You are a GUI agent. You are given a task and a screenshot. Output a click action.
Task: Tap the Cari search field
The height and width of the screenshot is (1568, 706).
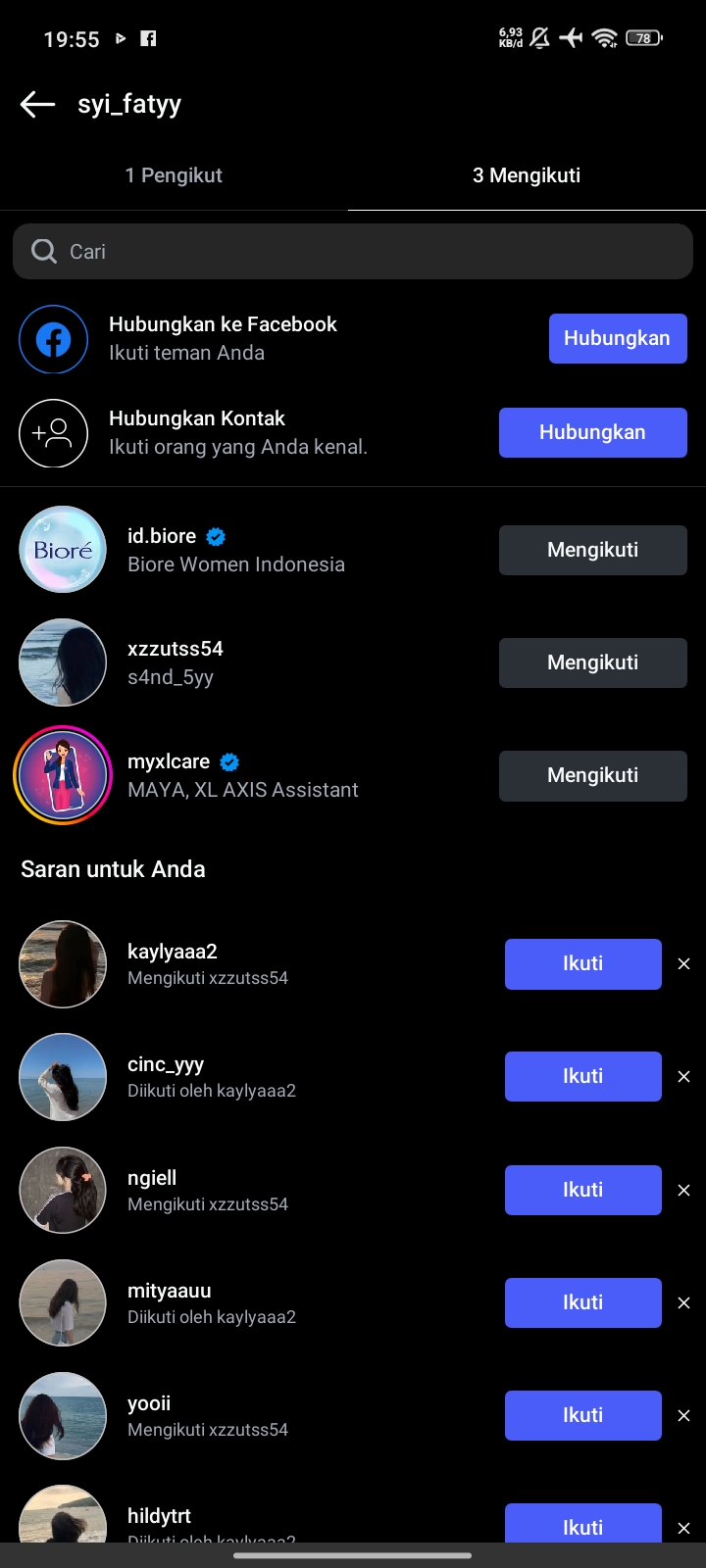point(353,252)
